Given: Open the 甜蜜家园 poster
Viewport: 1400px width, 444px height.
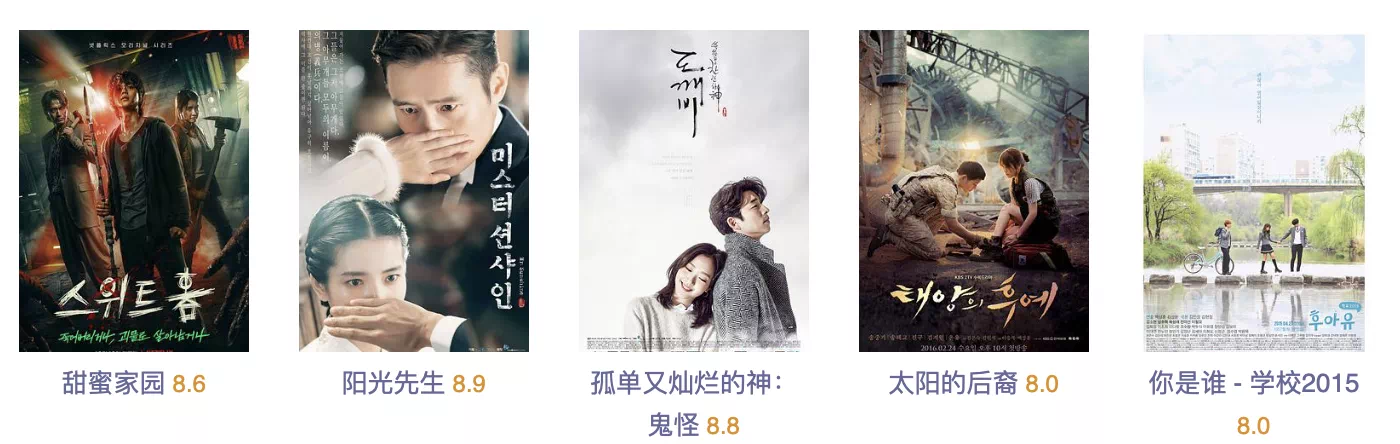Looking at the screenshot, I should pos(134,191).
